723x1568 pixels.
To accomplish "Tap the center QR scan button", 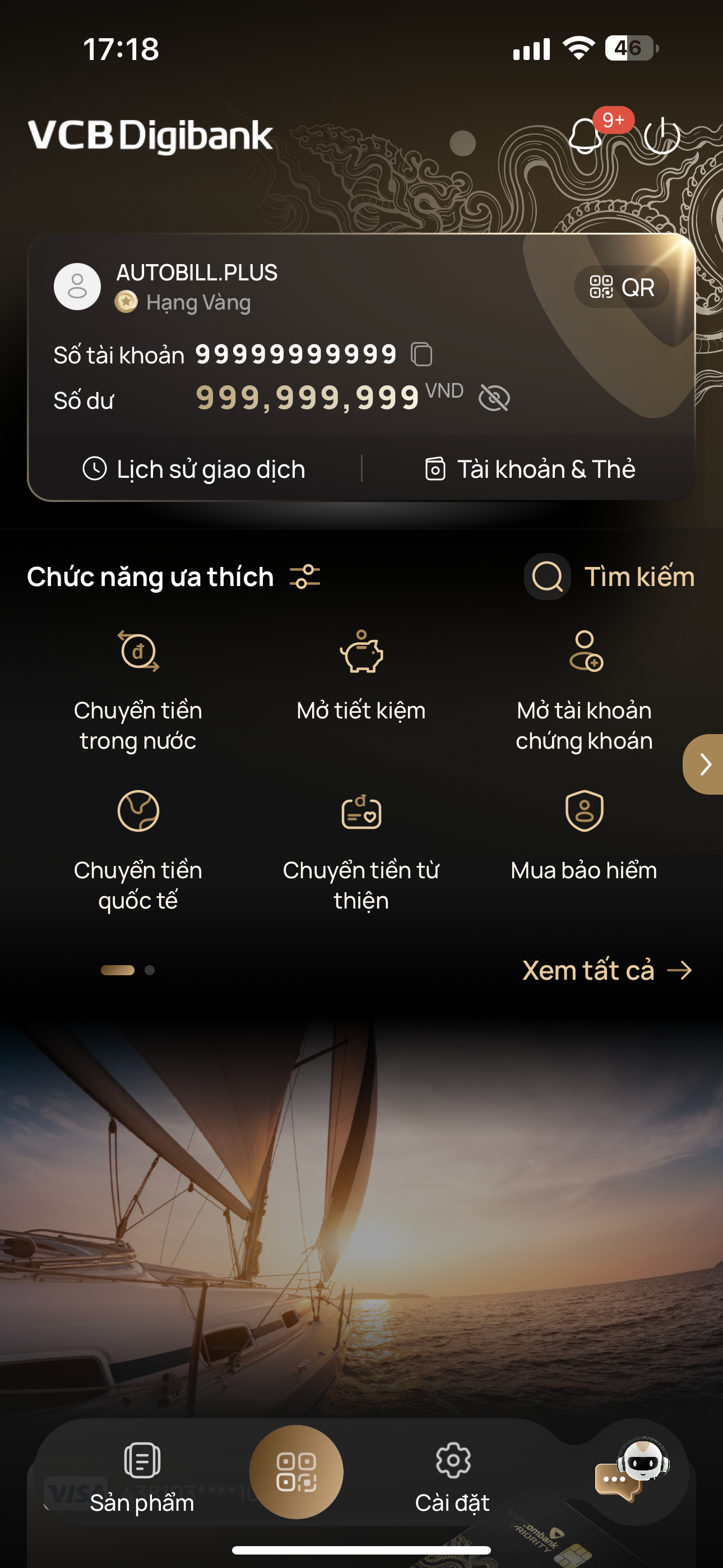I will point(296,1472).
